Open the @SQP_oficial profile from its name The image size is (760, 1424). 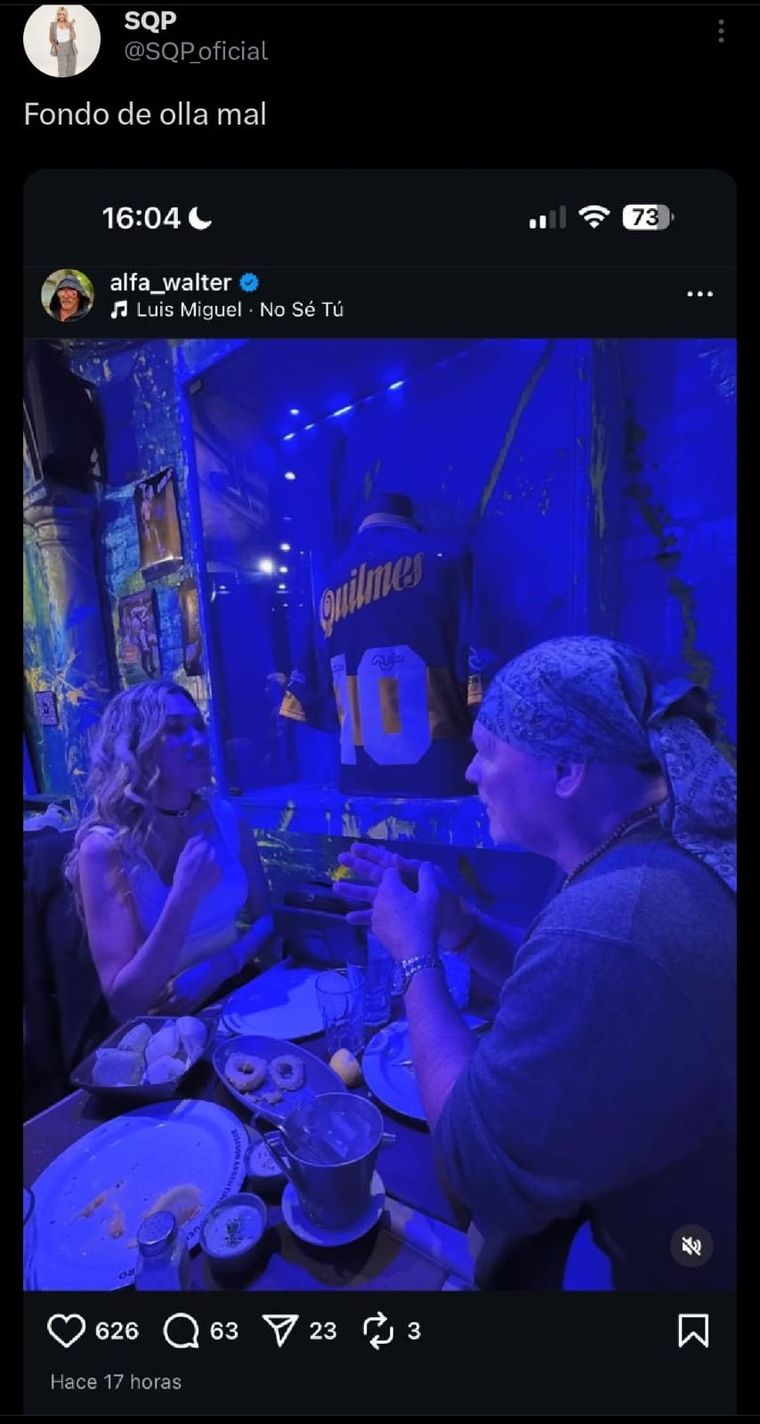(x=150, y=21)
